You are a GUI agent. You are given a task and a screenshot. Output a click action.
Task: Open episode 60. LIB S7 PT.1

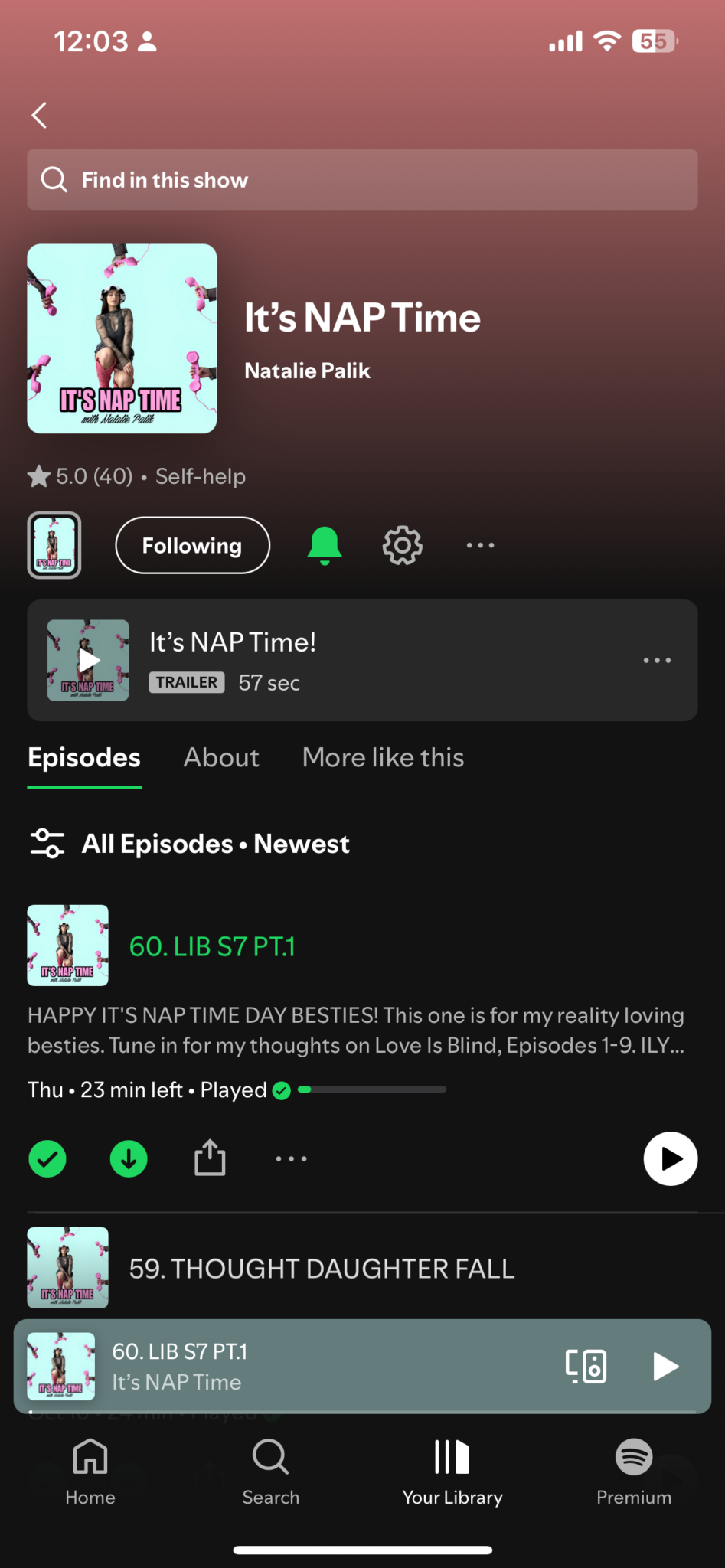[x=212, y=946]
